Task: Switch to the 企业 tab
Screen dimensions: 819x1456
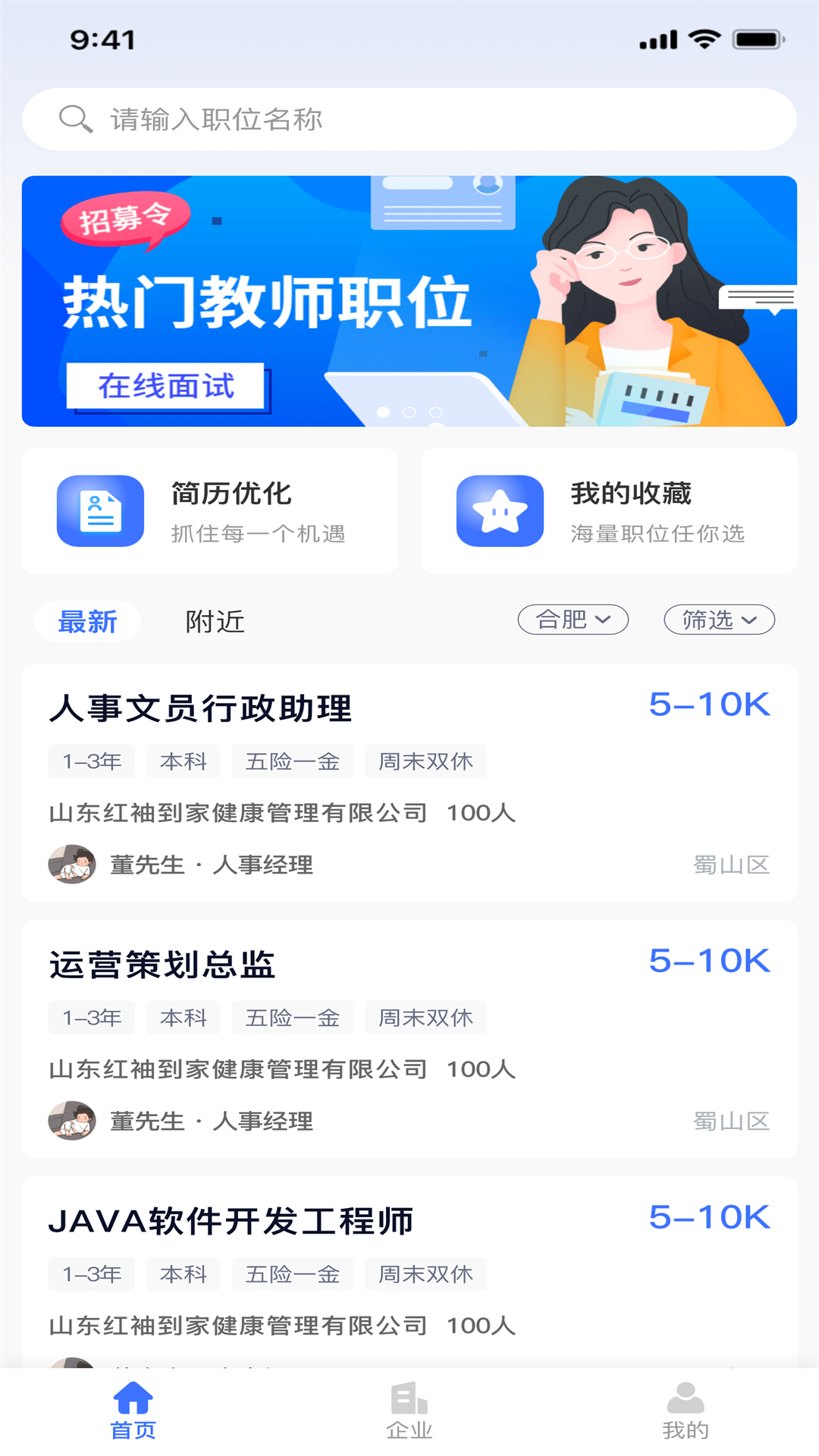Action: (409, 1411)
